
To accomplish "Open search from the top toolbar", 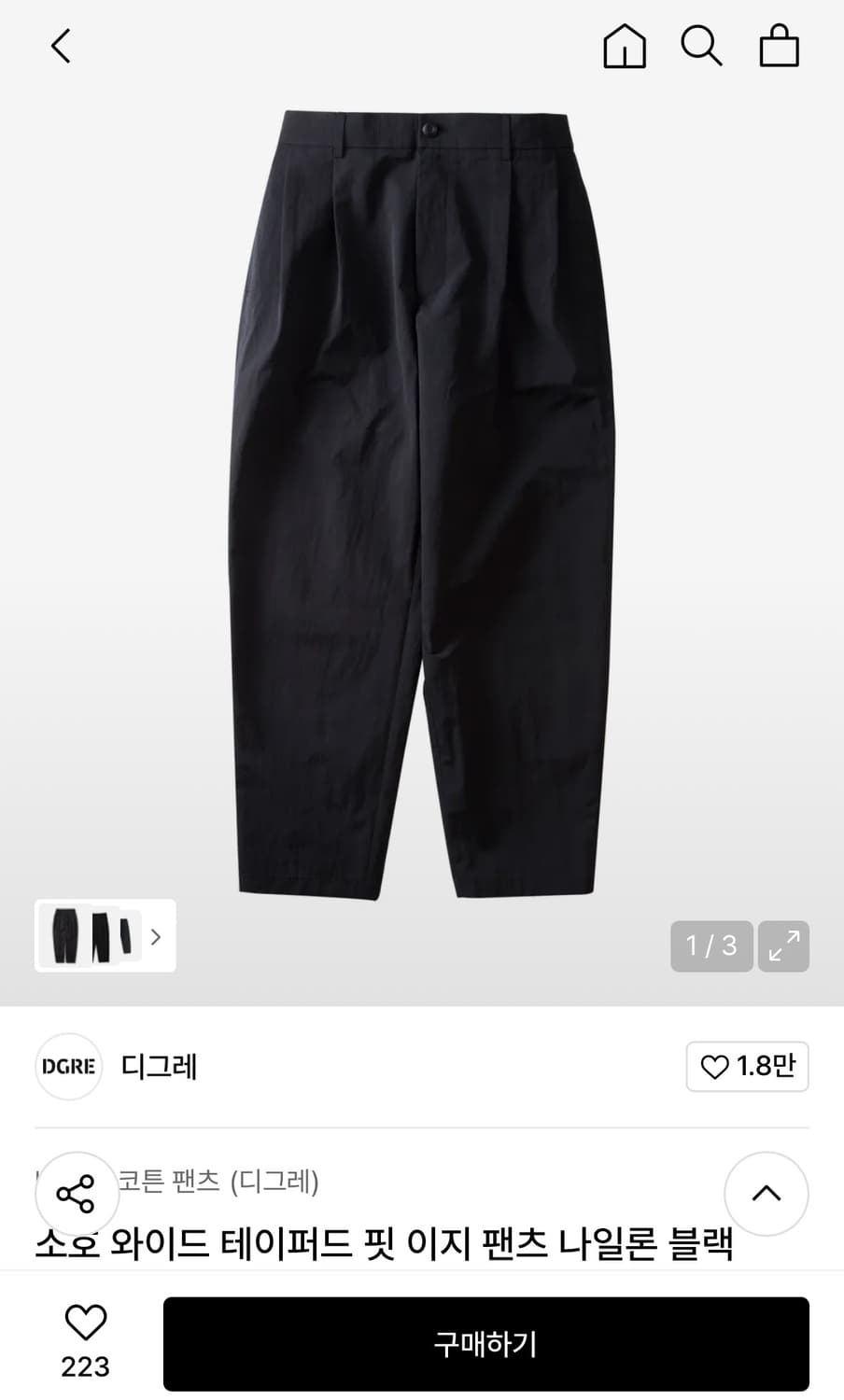I will point(702,47).
